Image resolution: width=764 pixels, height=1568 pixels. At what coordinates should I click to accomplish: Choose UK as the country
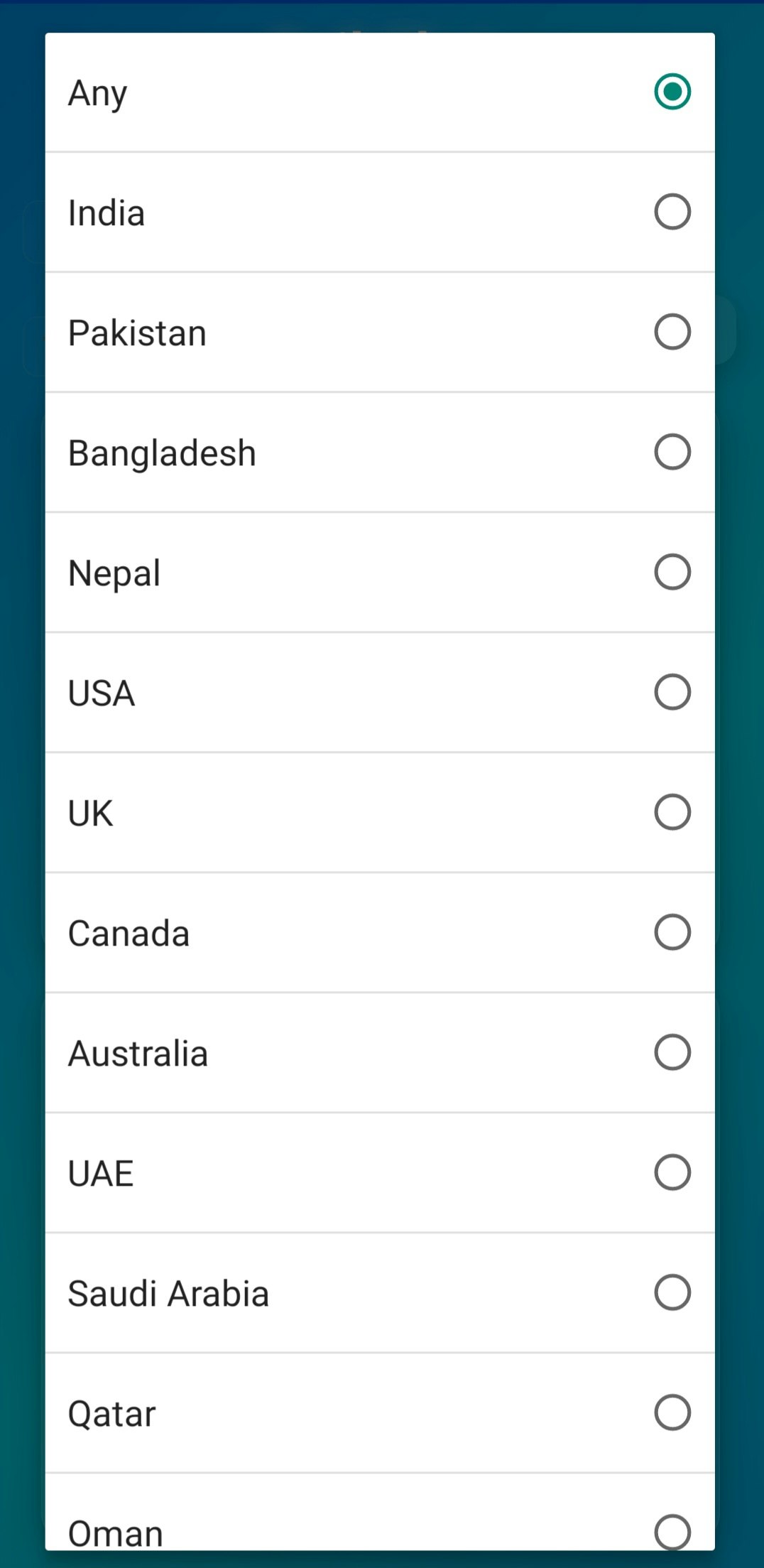tap(673, 812)
